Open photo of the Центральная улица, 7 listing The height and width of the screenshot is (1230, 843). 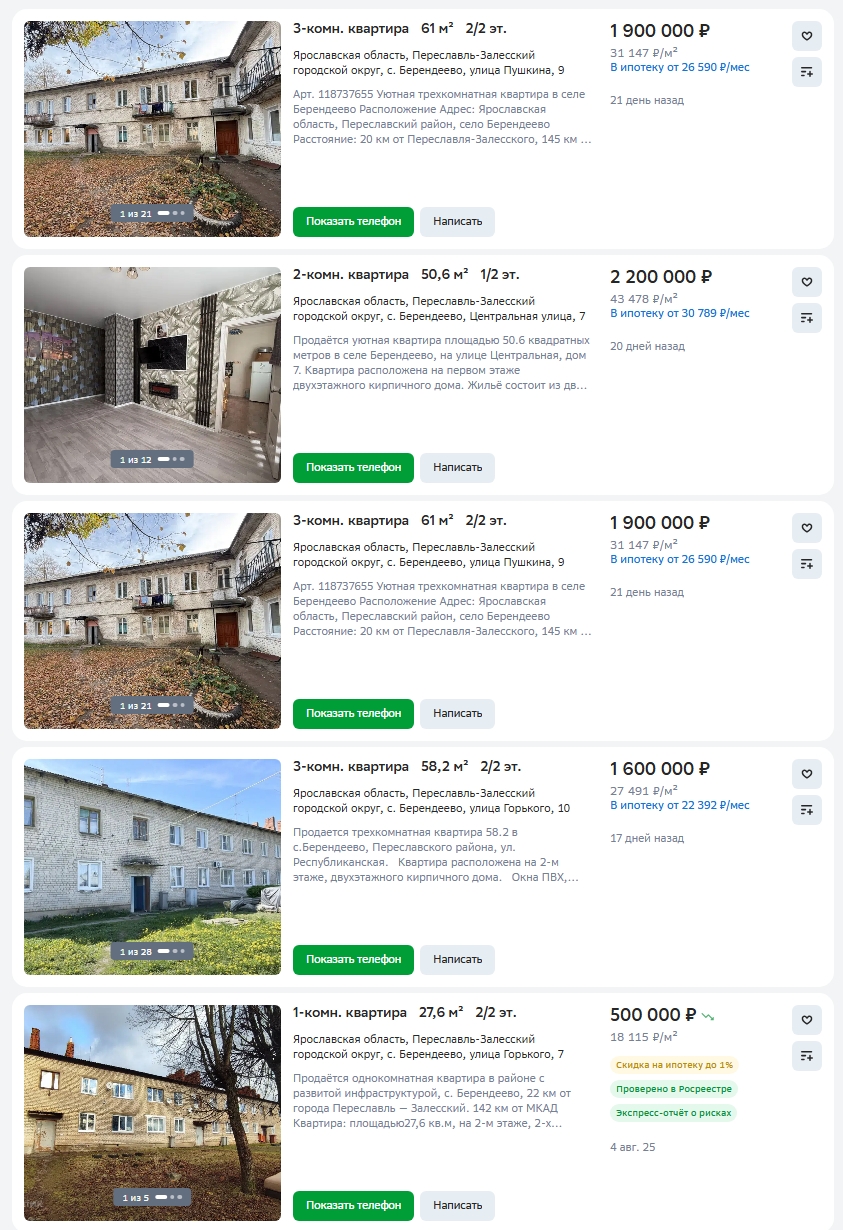tap(152, 375)
